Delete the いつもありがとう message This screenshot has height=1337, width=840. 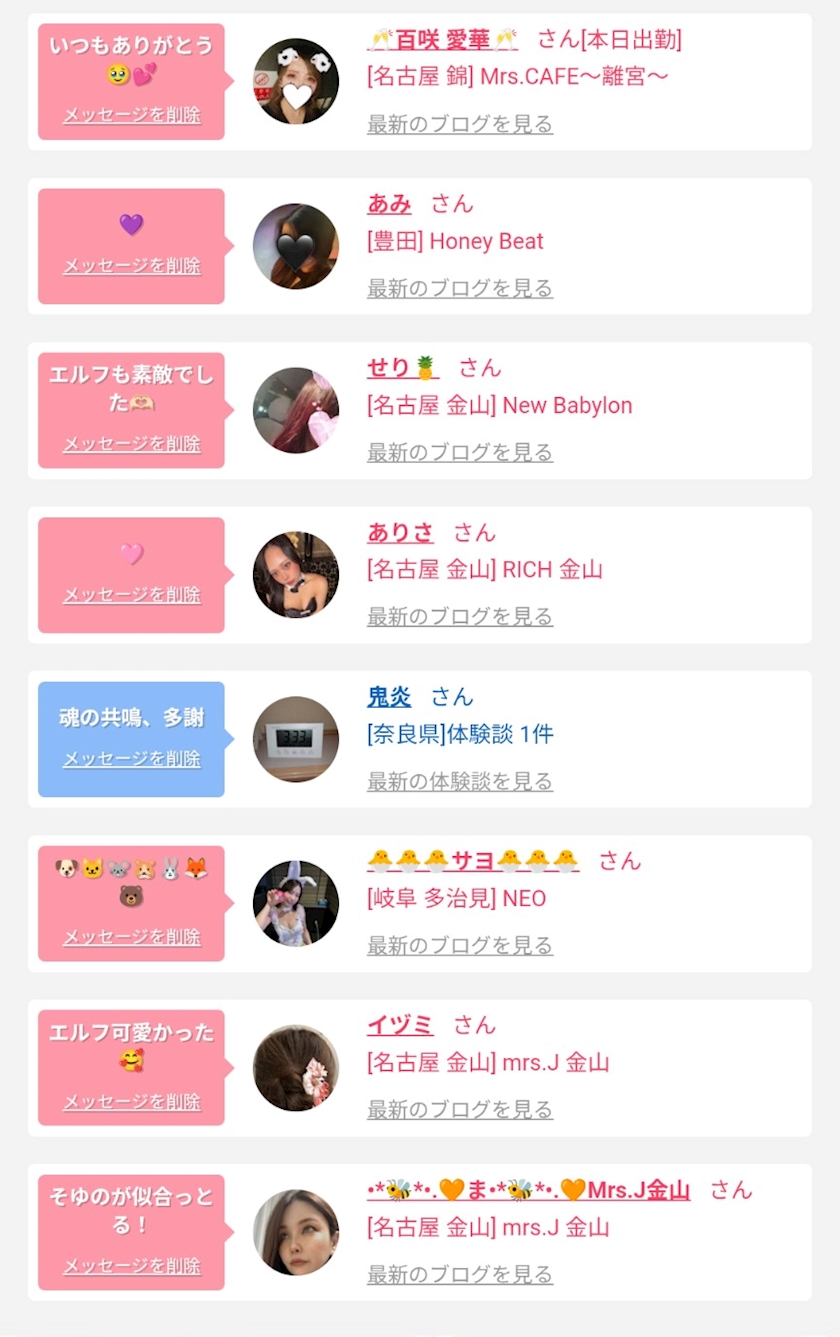(x=131, y=115)
